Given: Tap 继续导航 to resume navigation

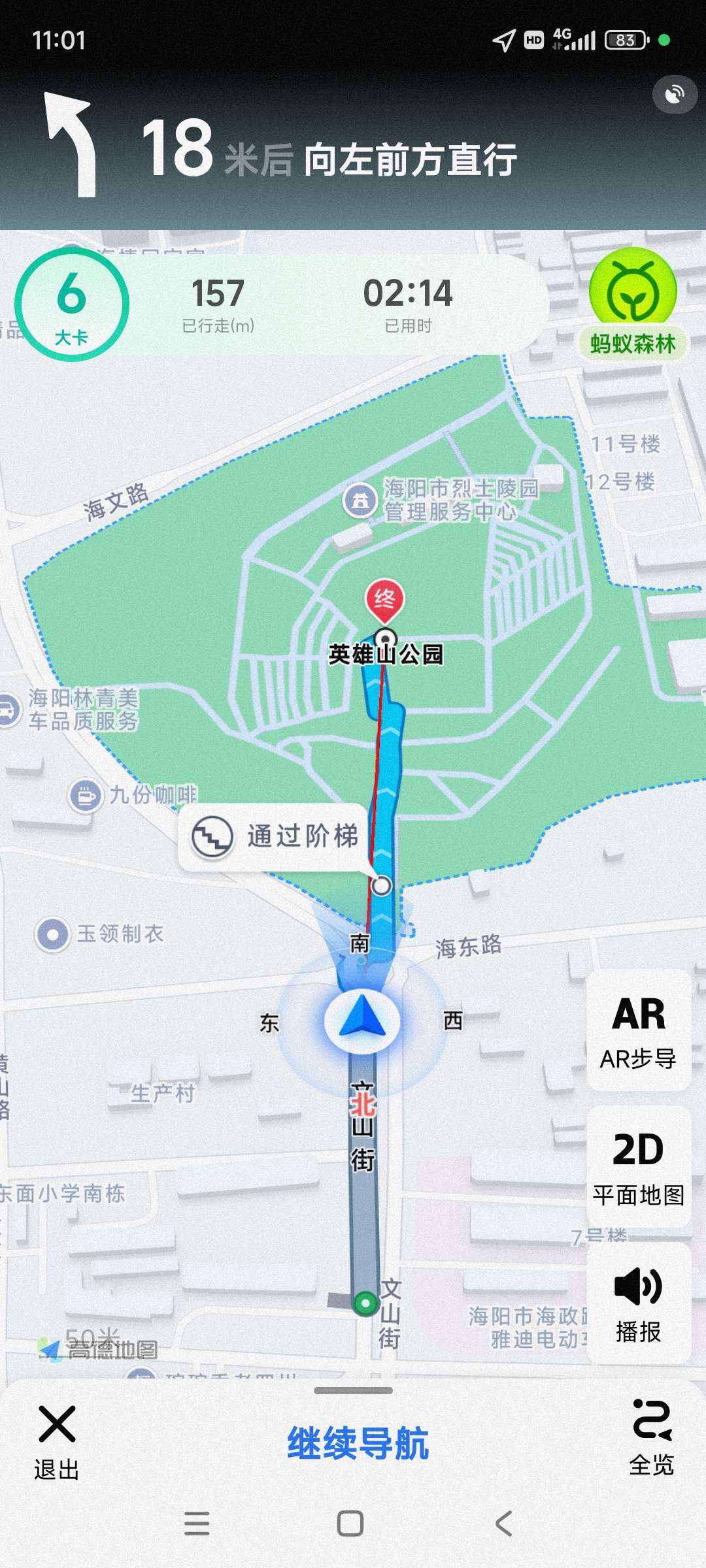Looking at the screenshot, I should click(358, 1444).
